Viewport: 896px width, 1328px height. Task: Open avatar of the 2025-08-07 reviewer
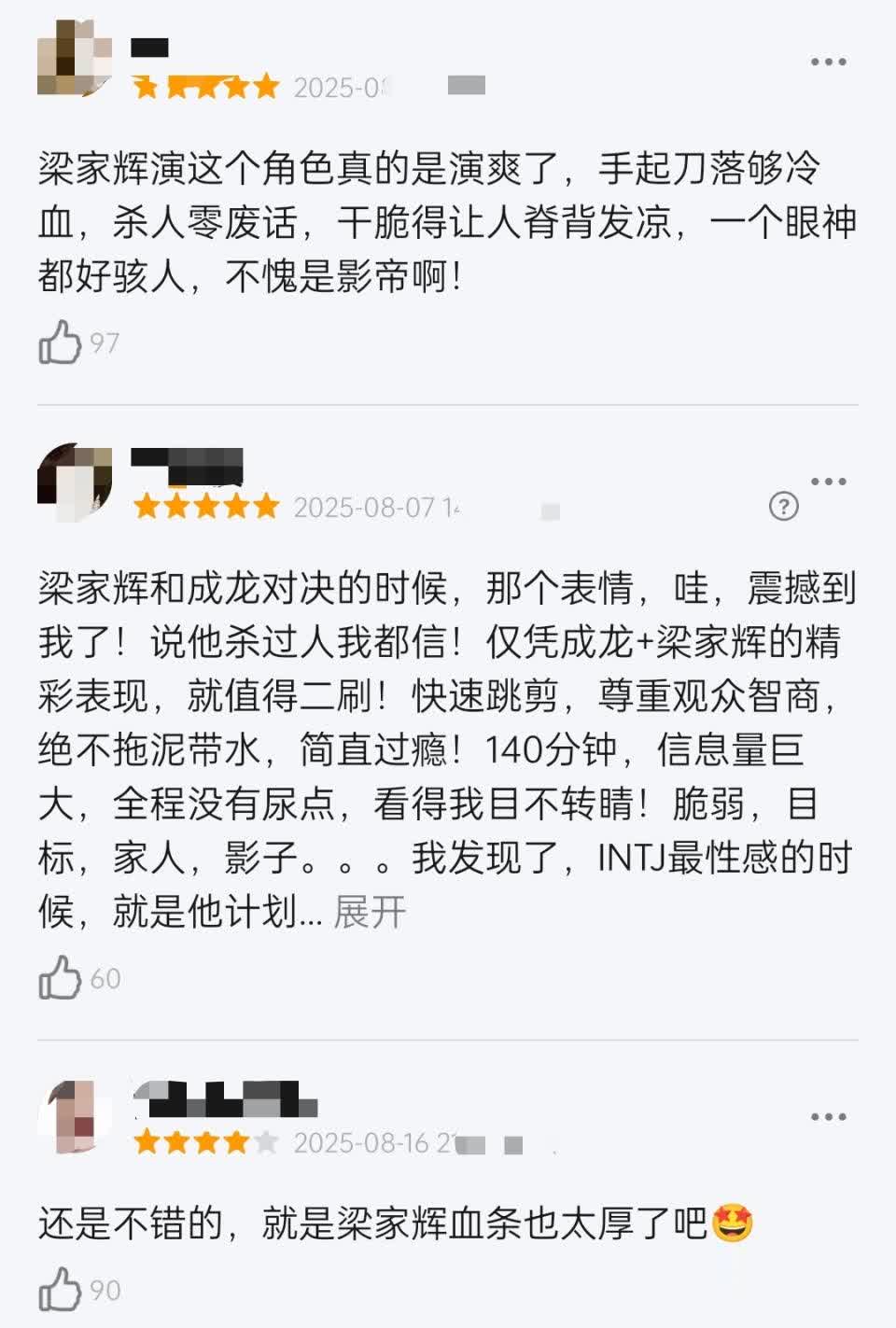point(74,482)
